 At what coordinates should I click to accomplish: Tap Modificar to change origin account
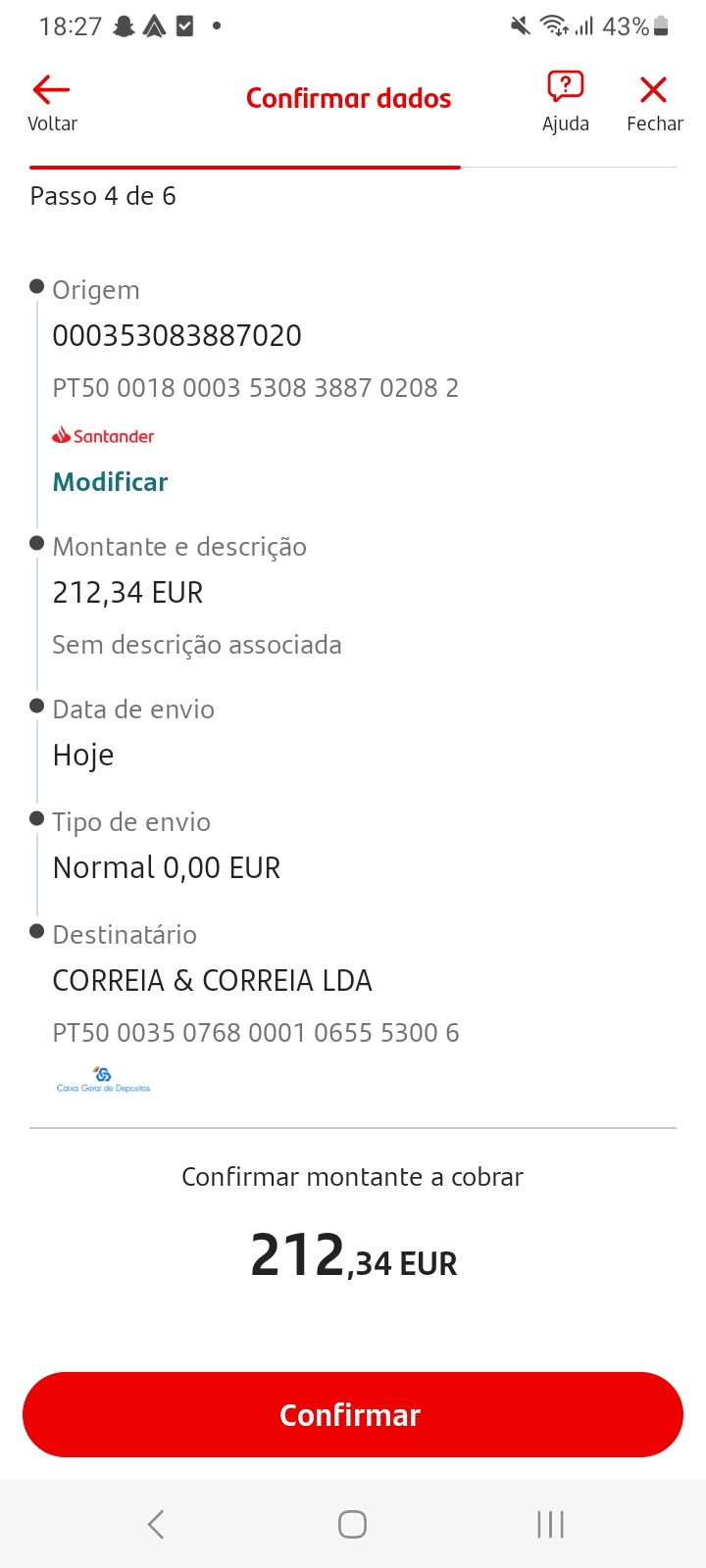coord(110,482)
